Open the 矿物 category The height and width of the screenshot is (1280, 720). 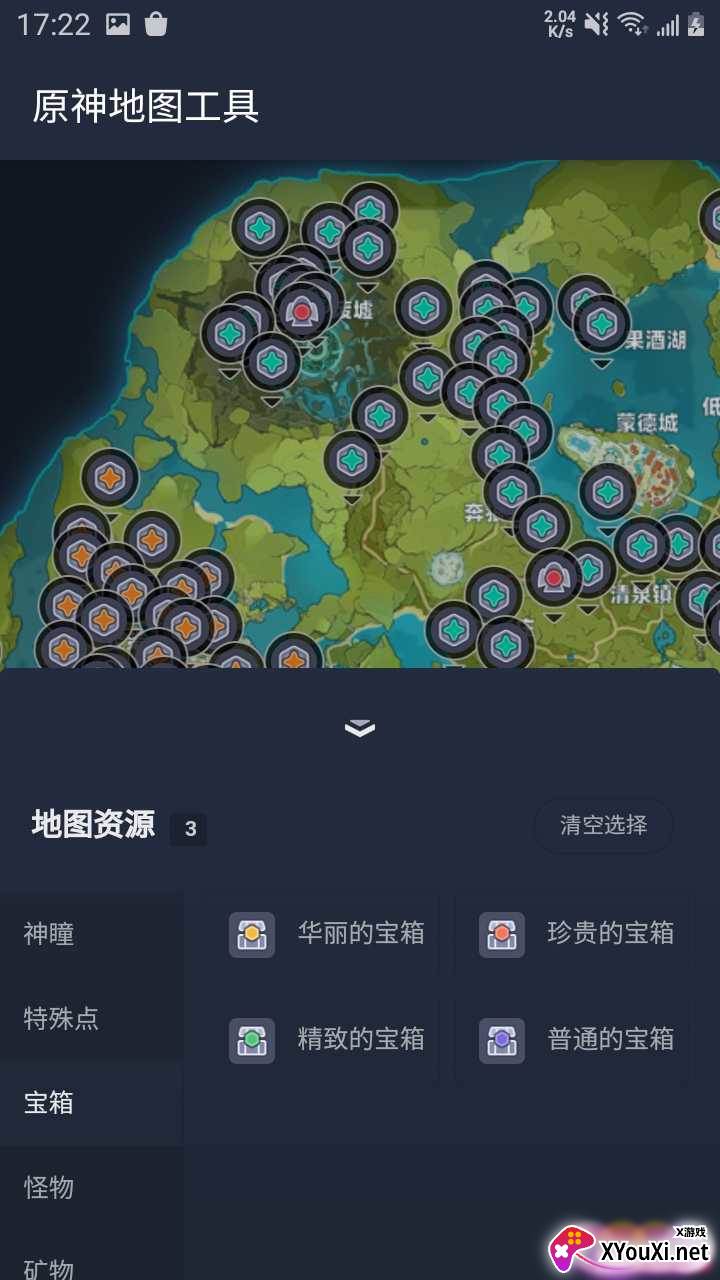point(50,1266)
